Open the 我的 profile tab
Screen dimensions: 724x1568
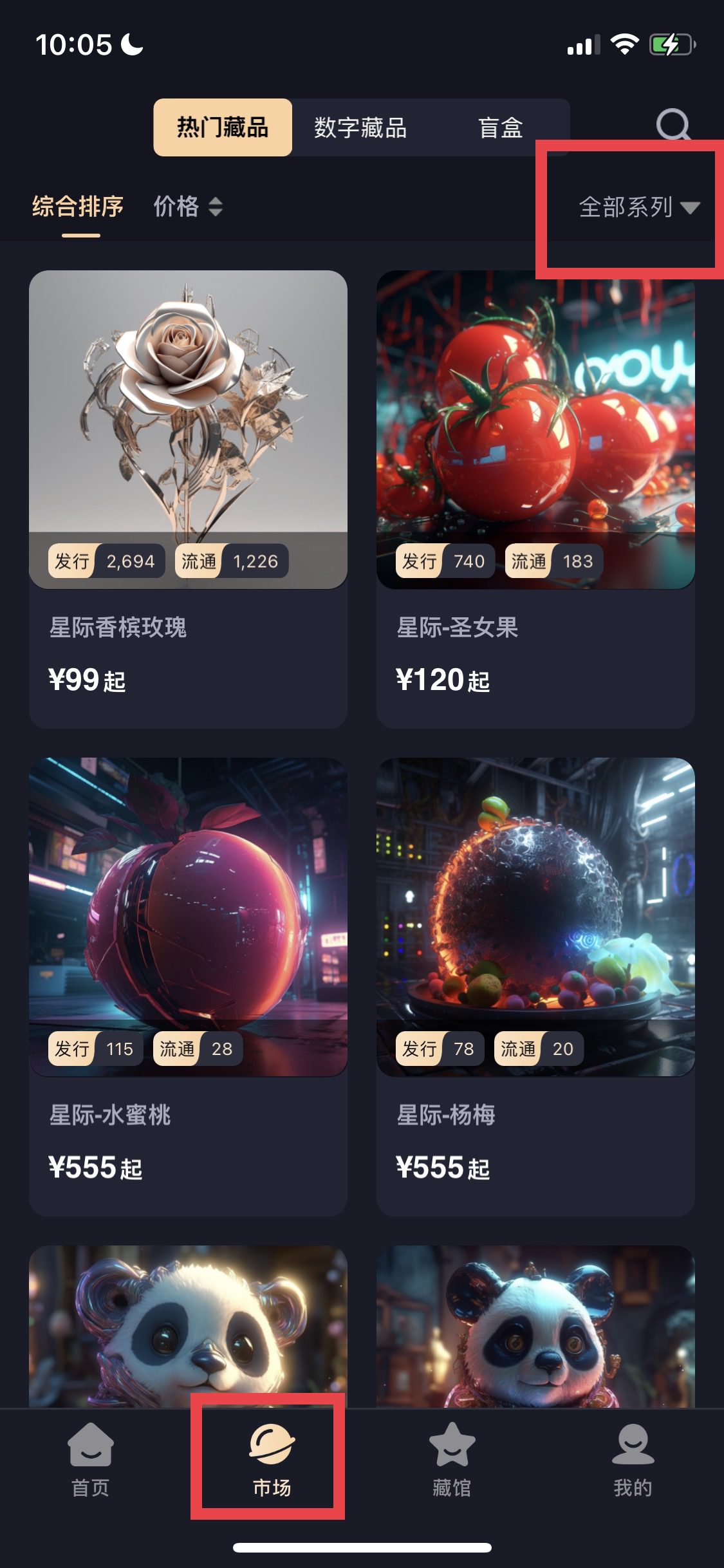pos(633,1460)
